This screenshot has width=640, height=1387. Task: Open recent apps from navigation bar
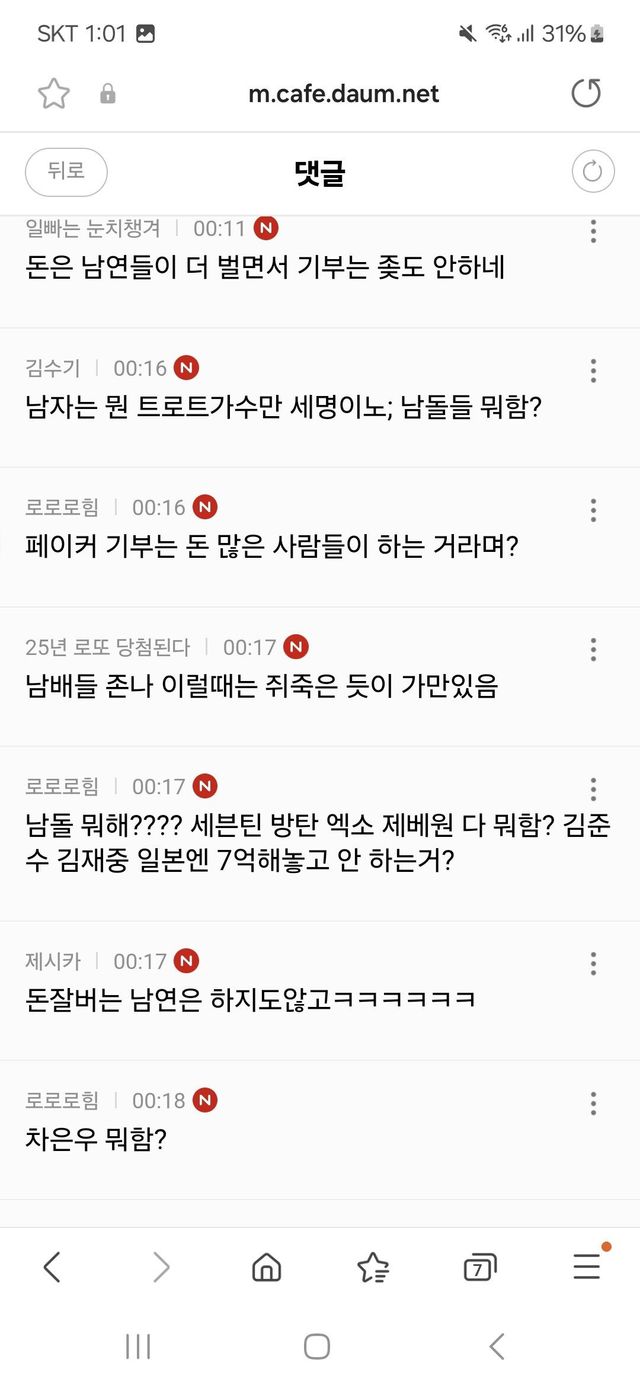(x=138, y=1346)
